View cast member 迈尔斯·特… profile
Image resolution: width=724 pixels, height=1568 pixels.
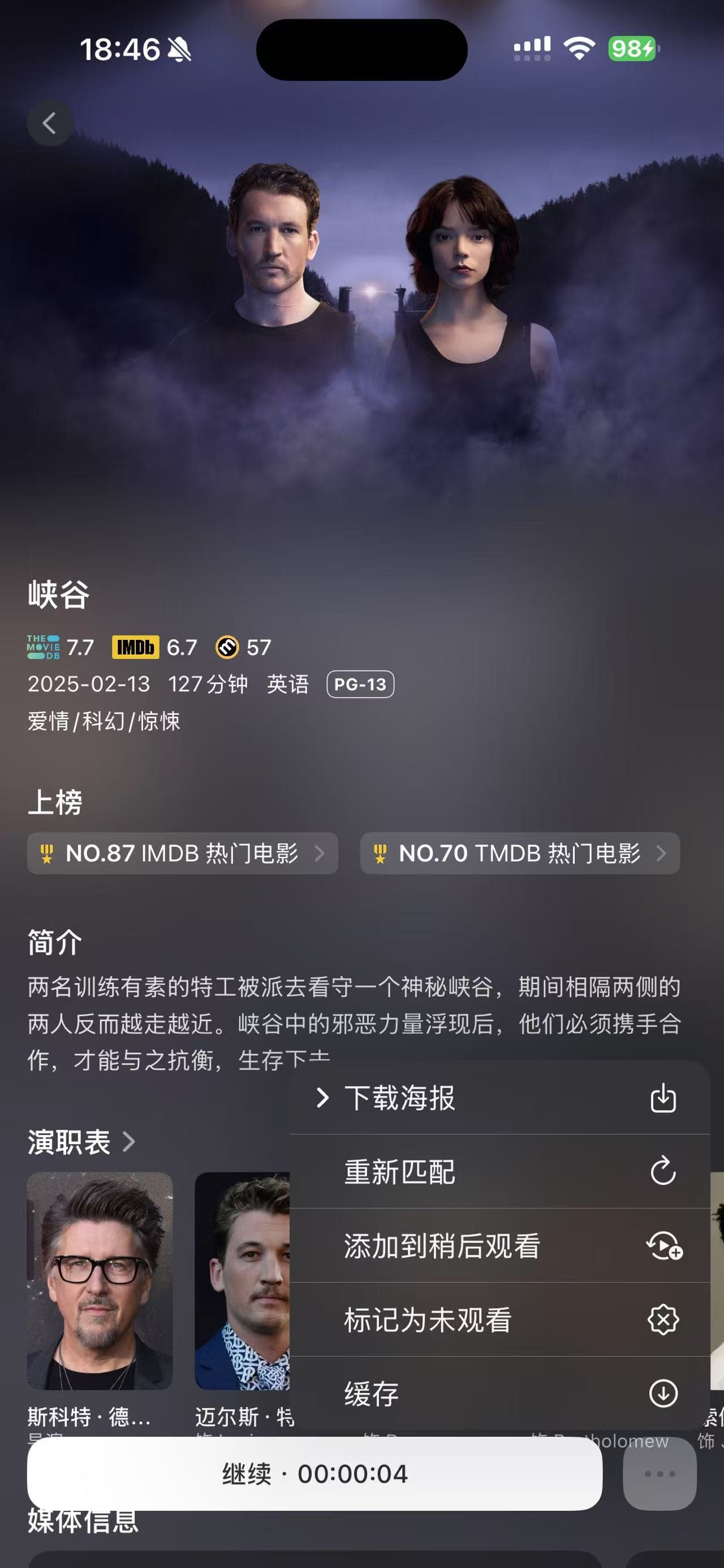coord(242,1281)
